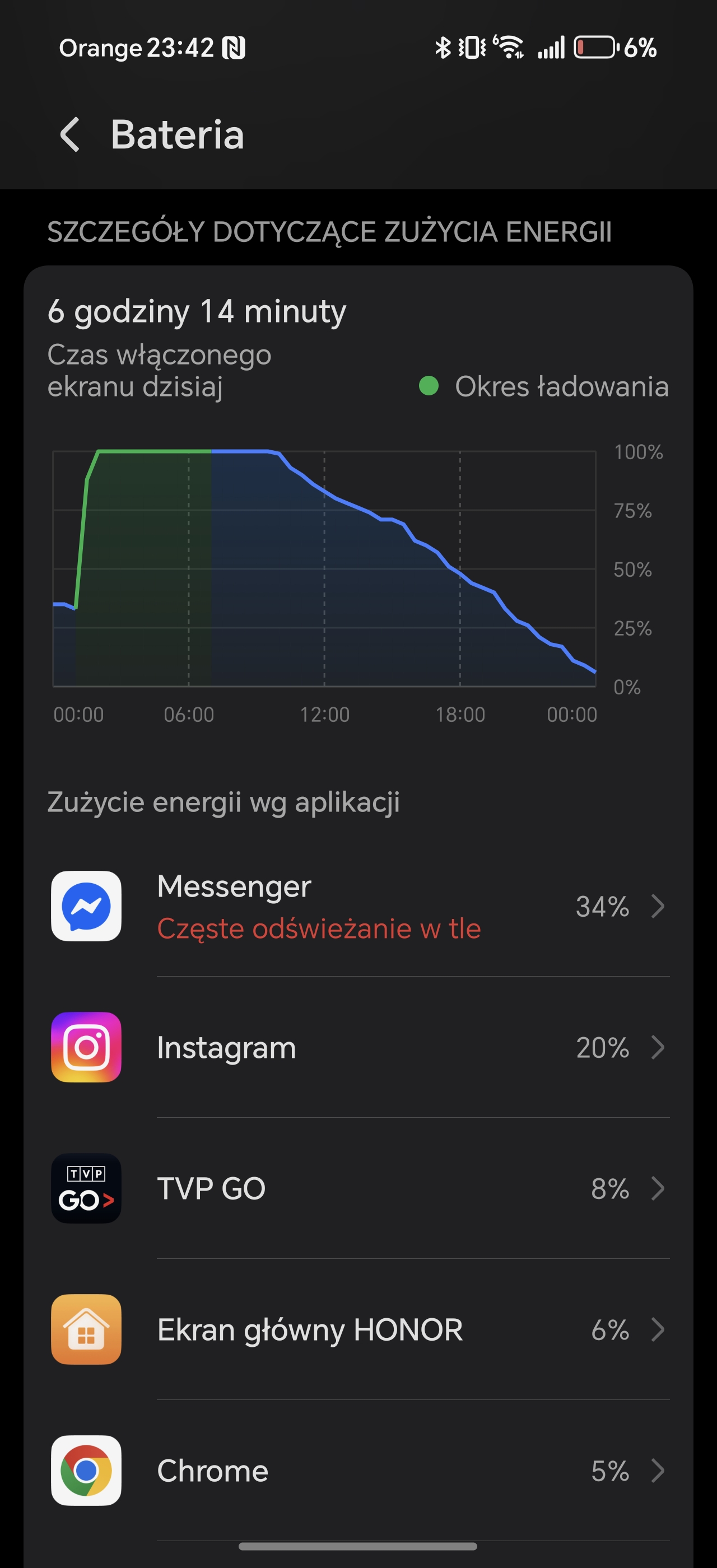Open Instagram energy usage details
Image resolution: width=717 pixels, height=1568 pixels.
point(358,1048)
